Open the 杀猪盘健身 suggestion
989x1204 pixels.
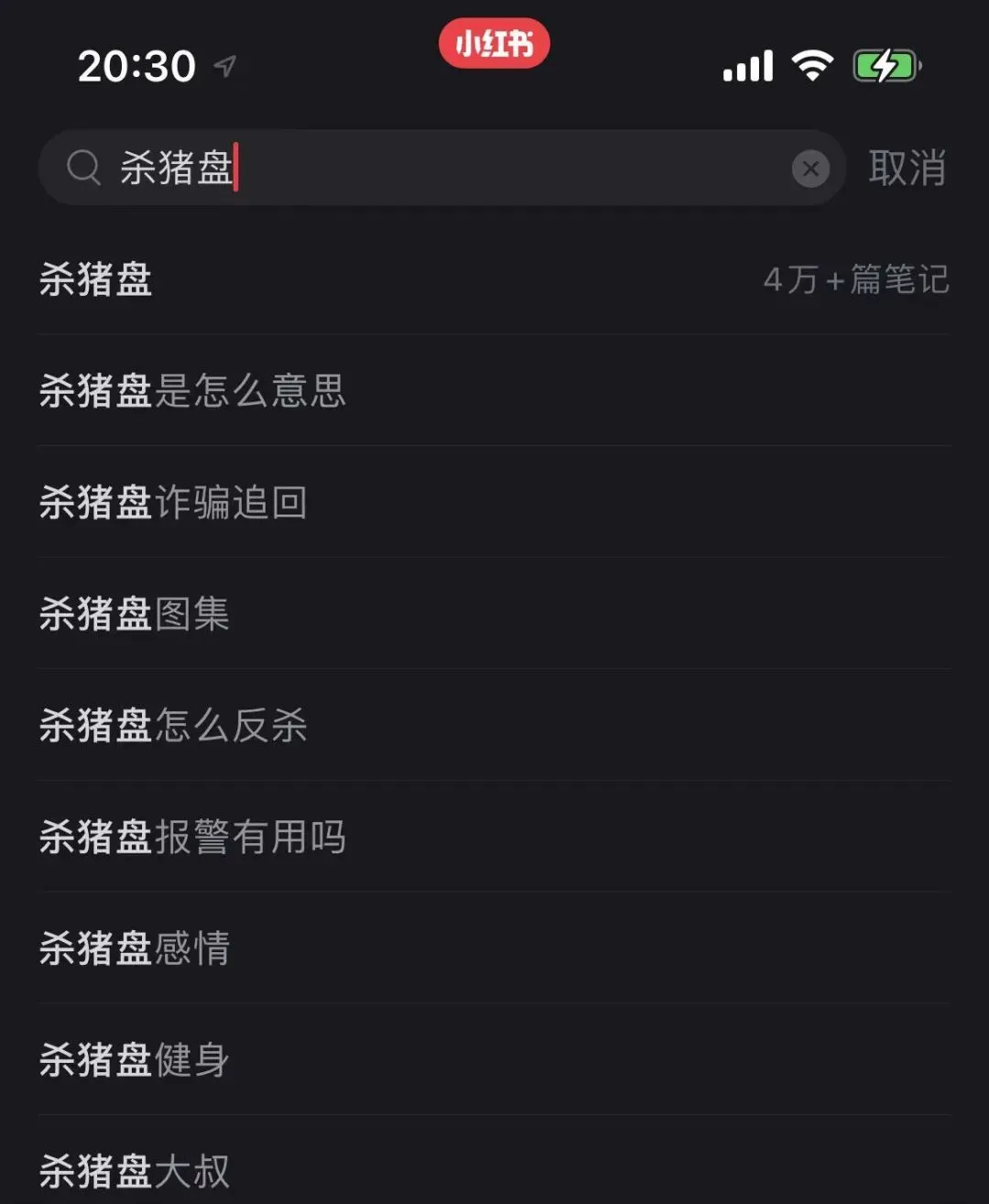click(x=134, y=1060)
